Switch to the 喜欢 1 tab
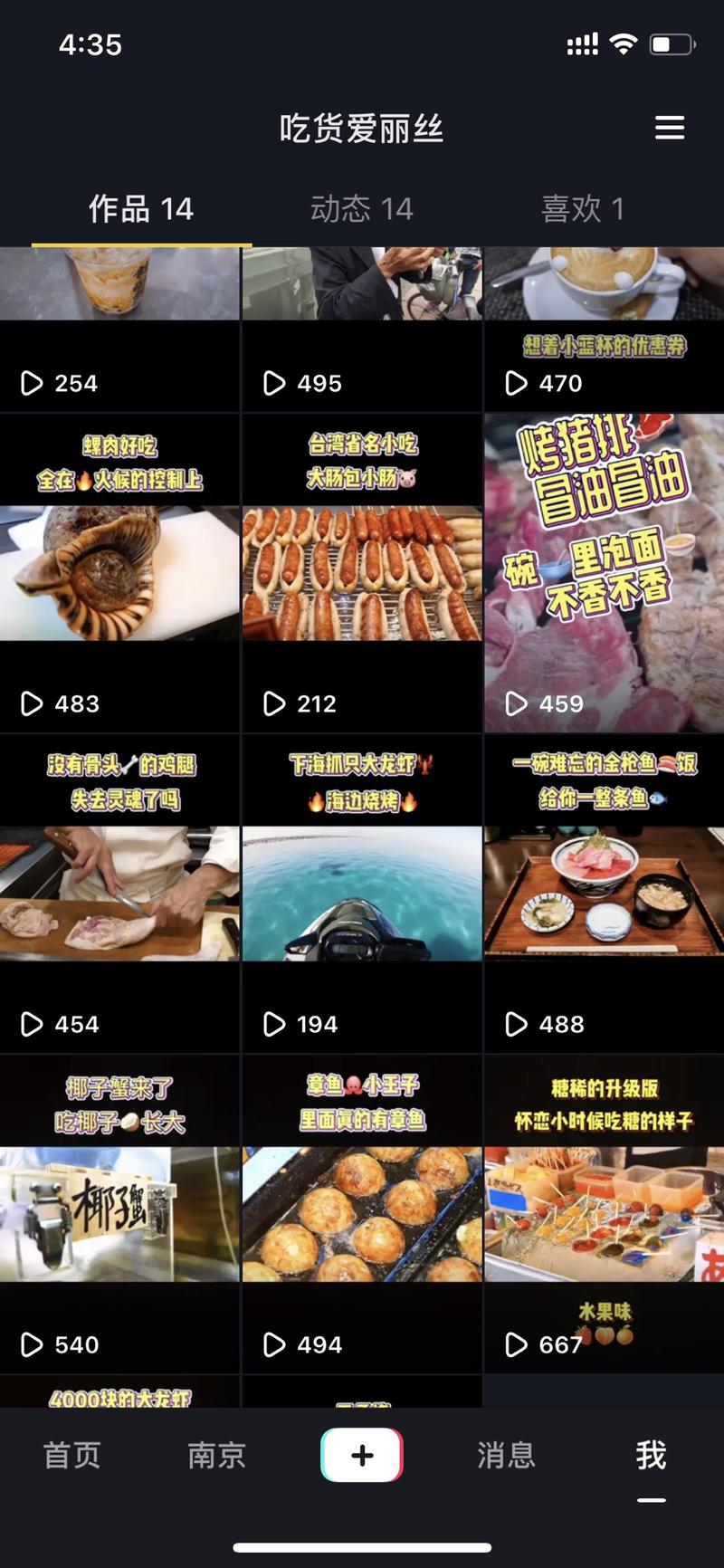 click(583, 207)
